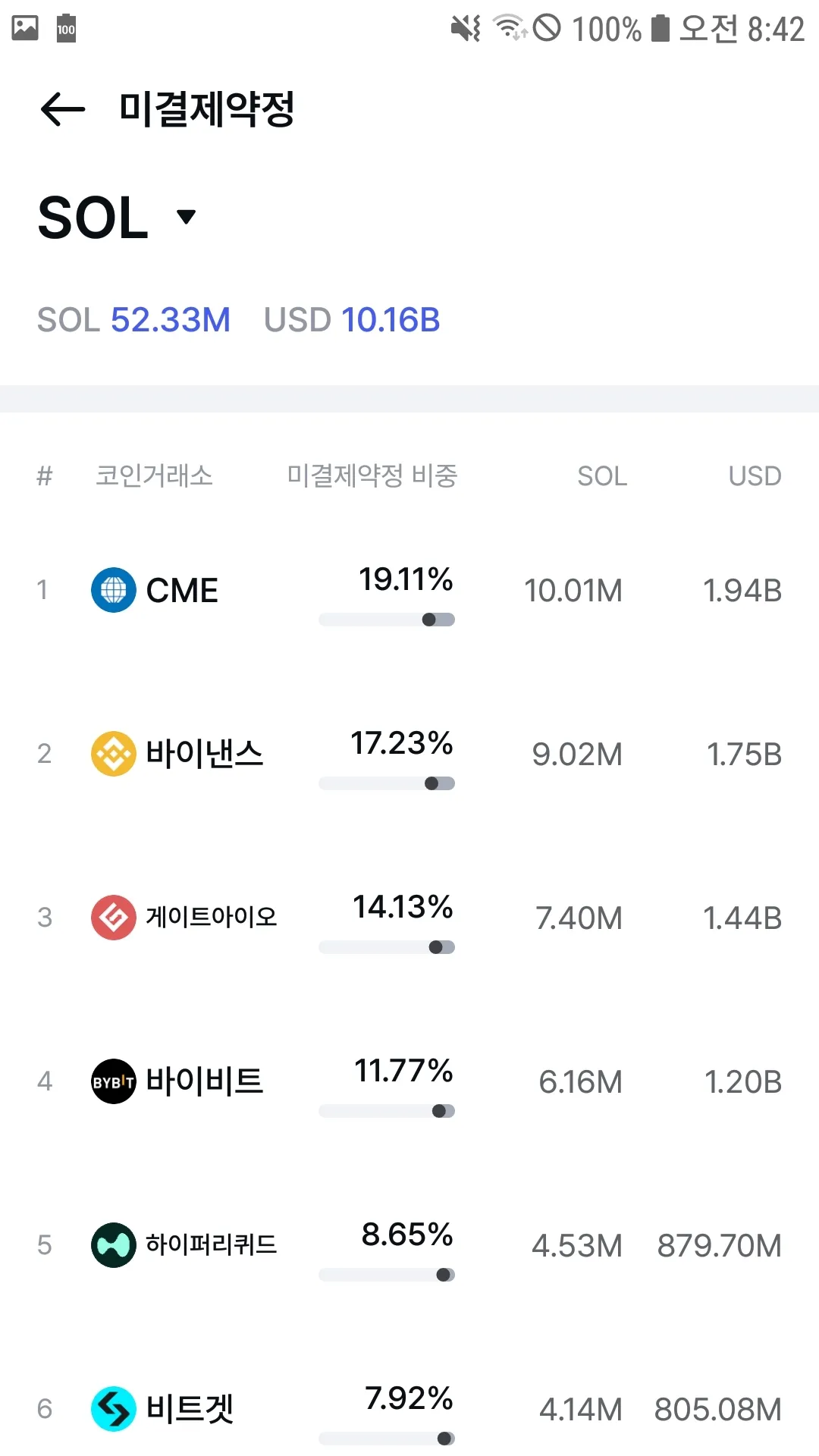Open the CME exchange row

coord(182,591)
